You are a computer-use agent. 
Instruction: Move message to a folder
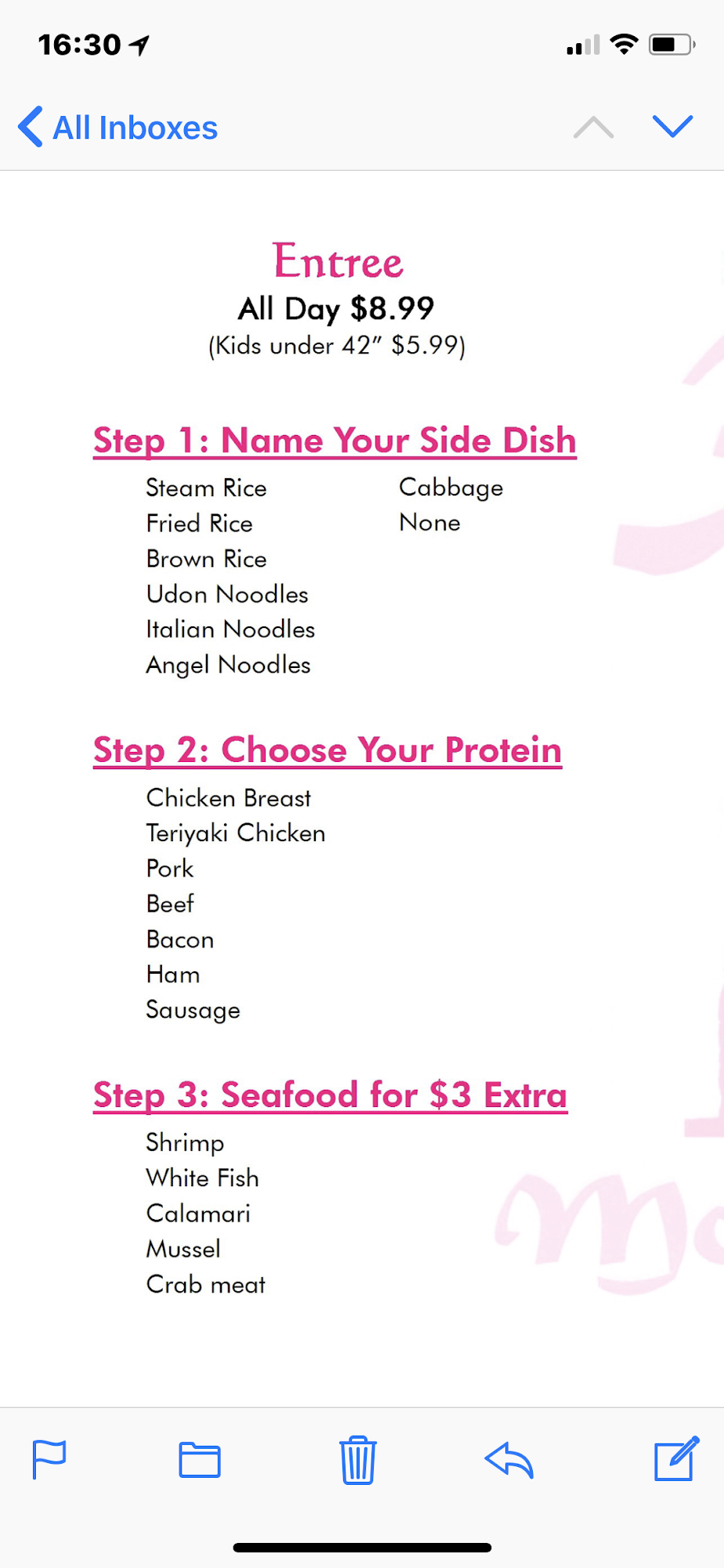[x=200, y=1460]
